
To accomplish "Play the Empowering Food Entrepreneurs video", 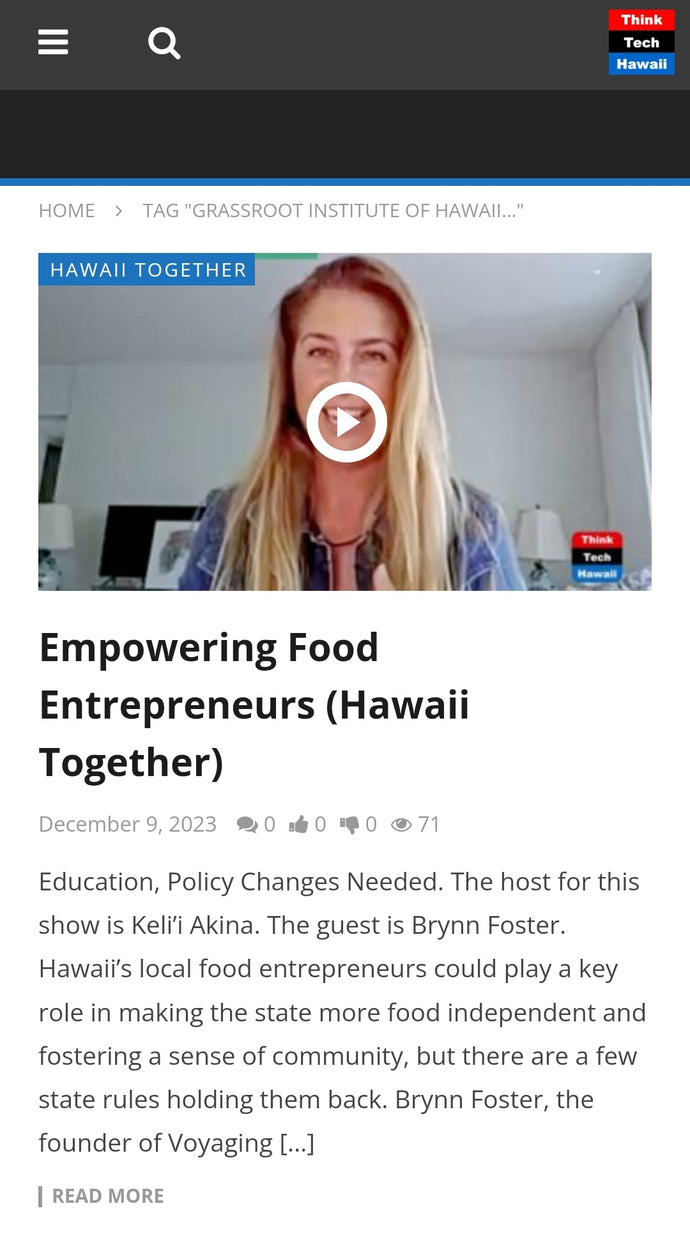I will tap(346, 422).
